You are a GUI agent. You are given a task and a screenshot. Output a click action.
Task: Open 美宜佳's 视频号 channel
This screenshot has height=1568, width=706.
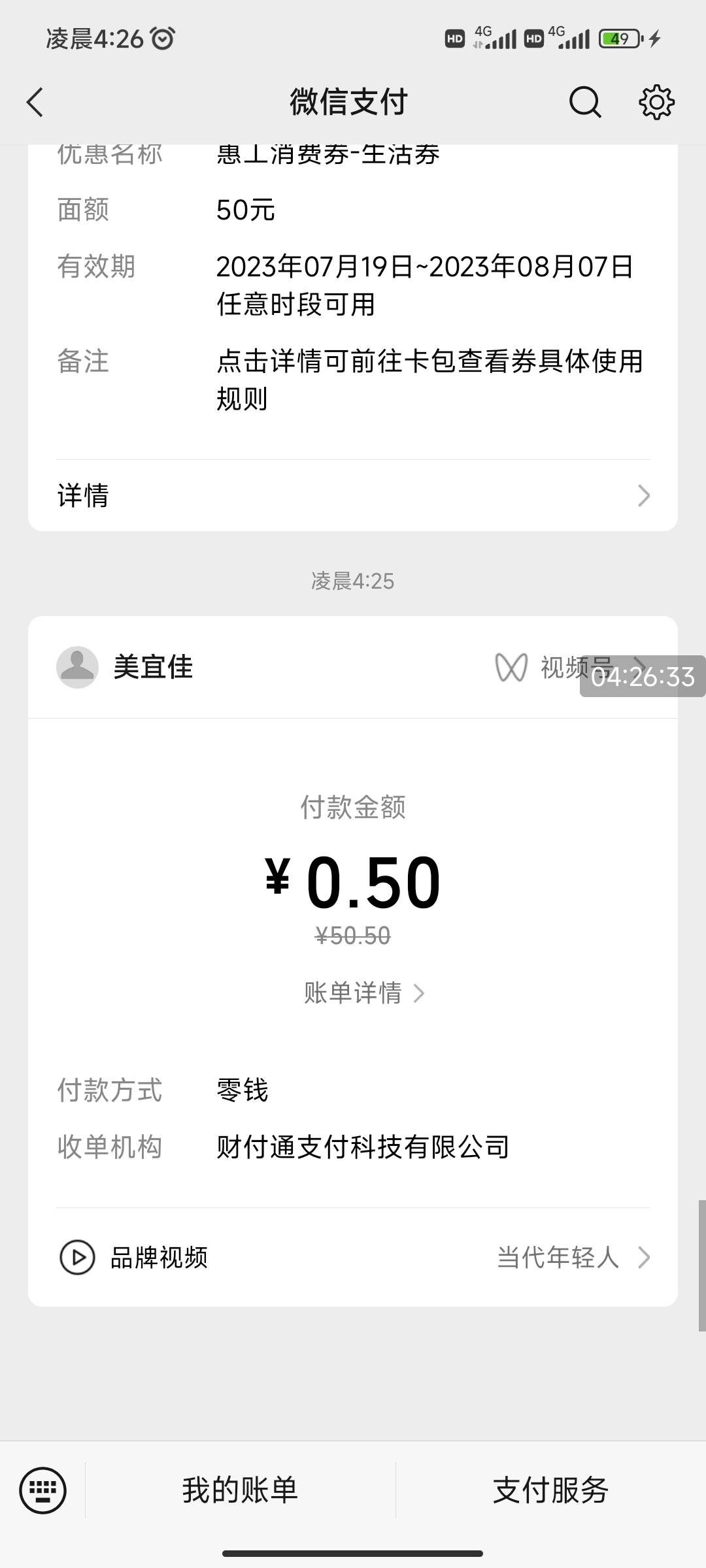(x=556, y=667)
